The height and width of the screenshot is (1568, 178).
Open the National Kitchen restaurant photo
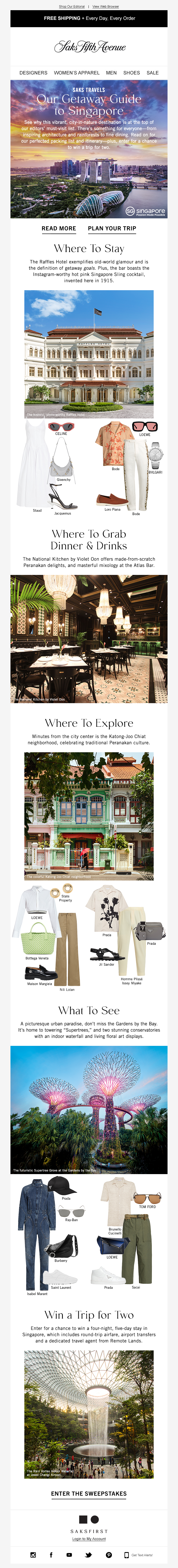pos(89,639)
